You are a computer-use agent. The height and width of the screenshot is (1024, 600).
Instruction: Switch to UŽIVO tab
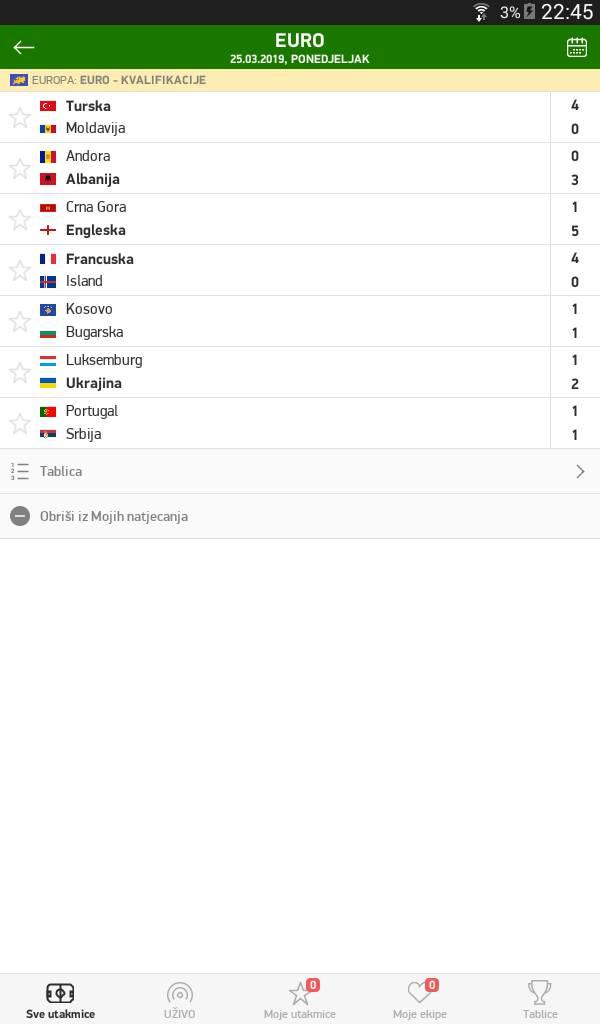(x=180, y=1000)
